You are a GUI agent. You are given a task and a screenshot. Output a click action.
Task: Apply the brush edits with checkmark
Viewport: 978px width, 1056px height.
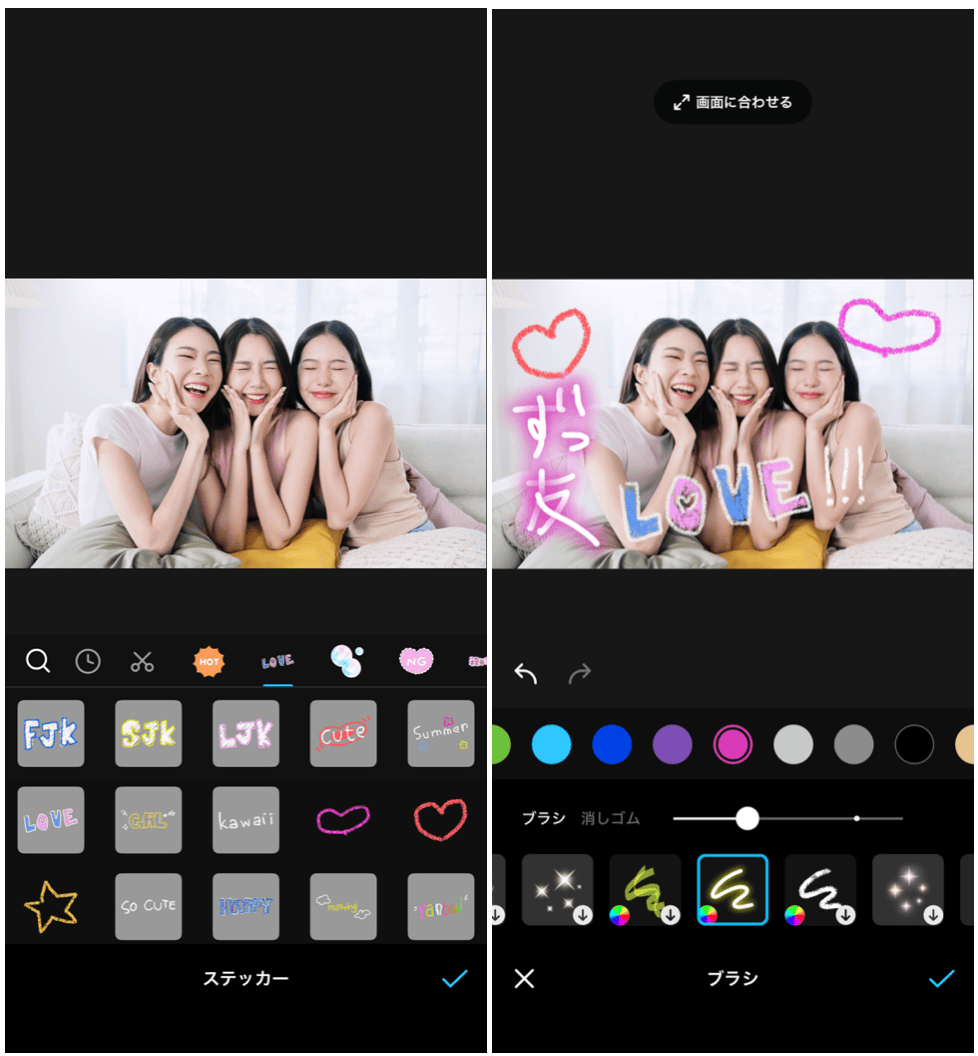(x=941, y=979)
